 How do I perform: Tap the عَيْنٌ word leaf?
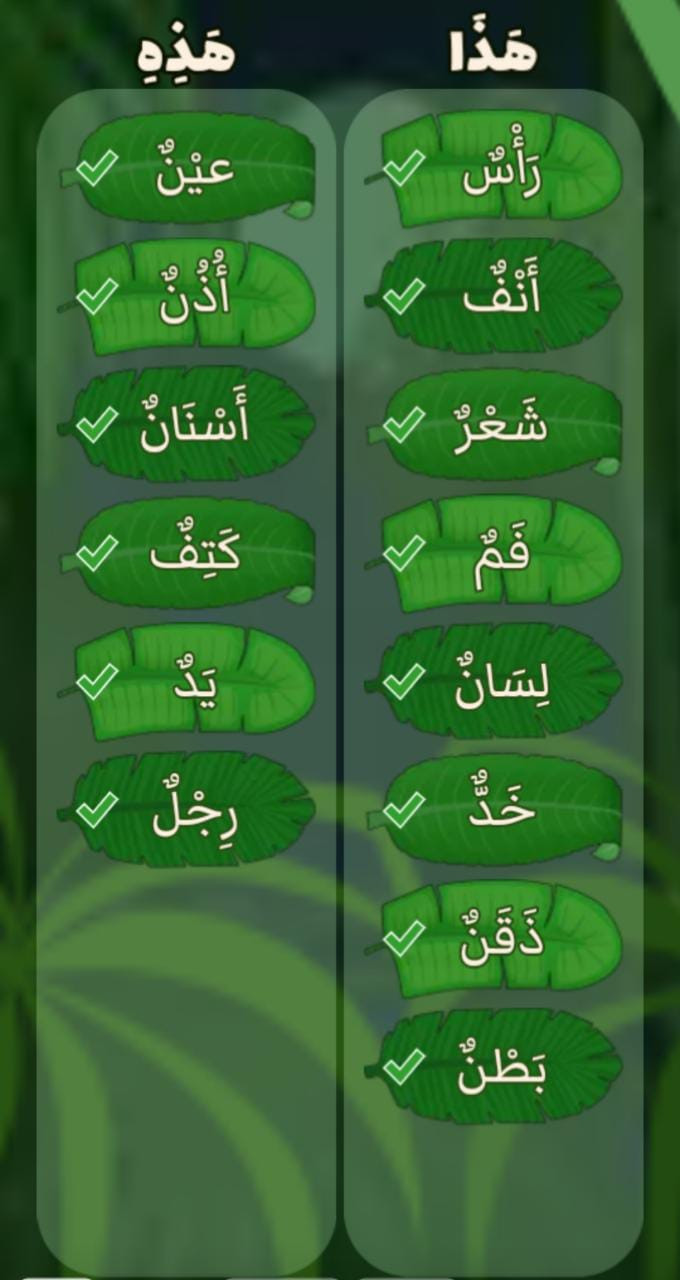pyautogui.click(x=193, y=170)
